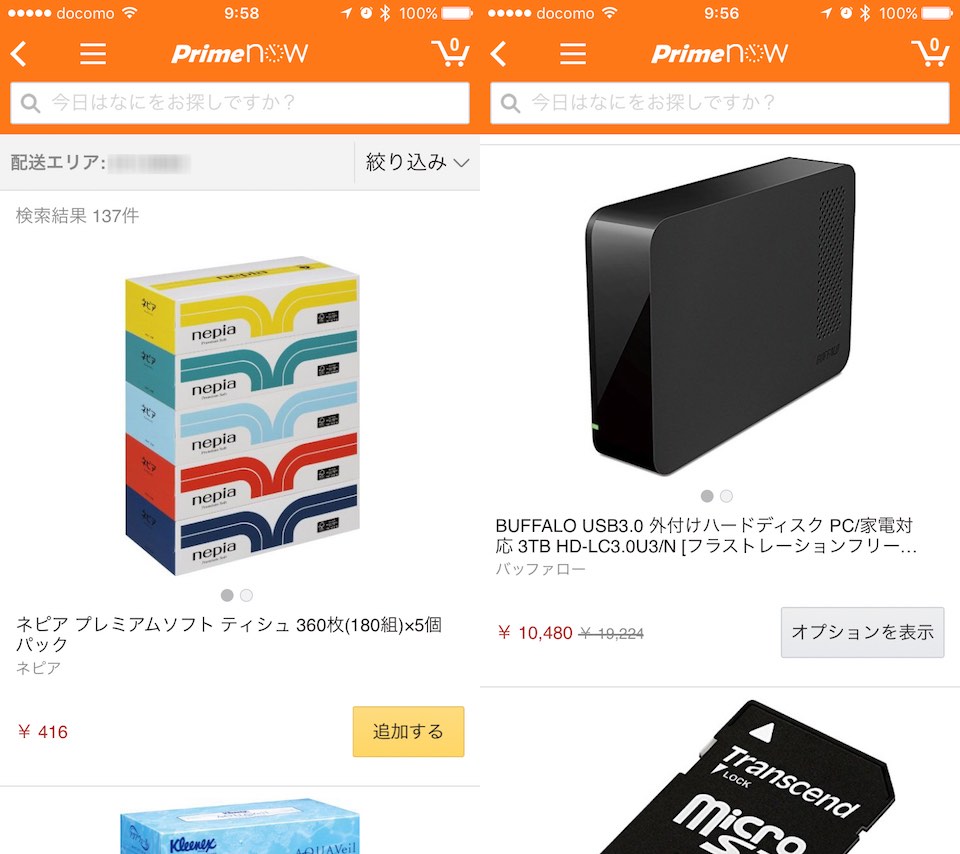Open the 絞り込み filter dropdown
This screenshot has height=854, width=960.
pos(417,162)
